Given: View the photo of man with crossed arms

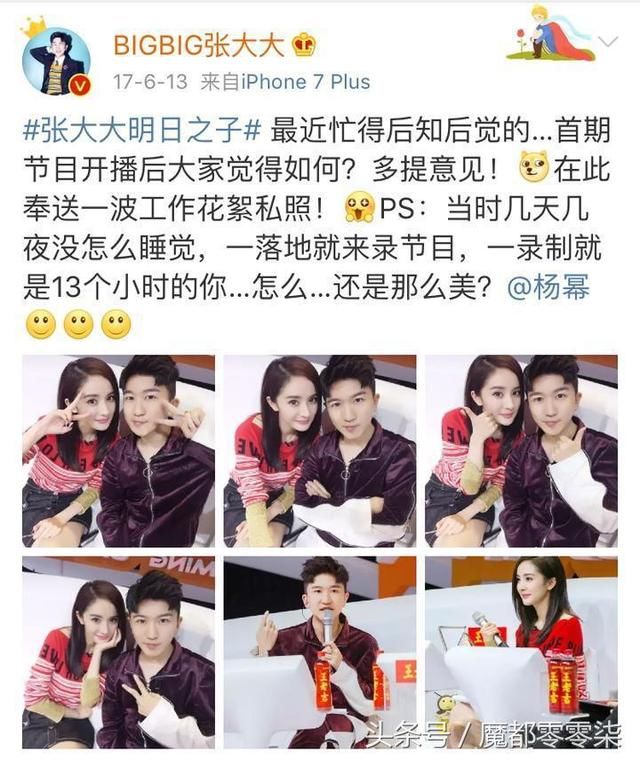Looking at the screenshot, I should [x=319, y=451].
